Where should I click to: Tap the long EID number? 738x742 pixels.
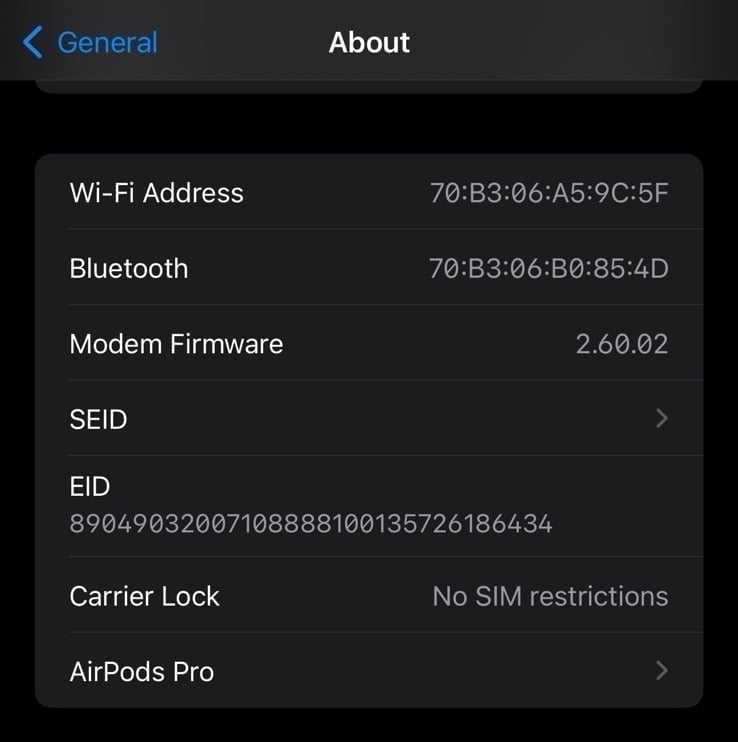310,523
